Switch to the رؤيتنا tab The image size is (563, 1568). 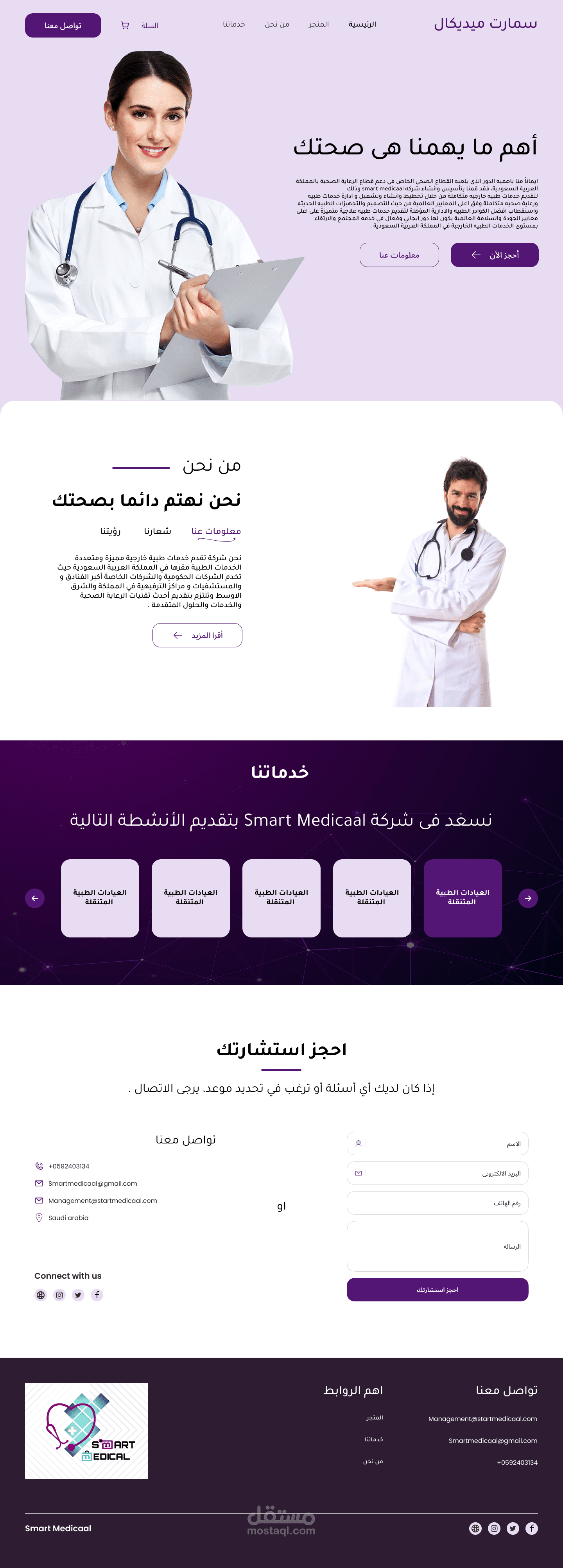(x=110, y=531)
